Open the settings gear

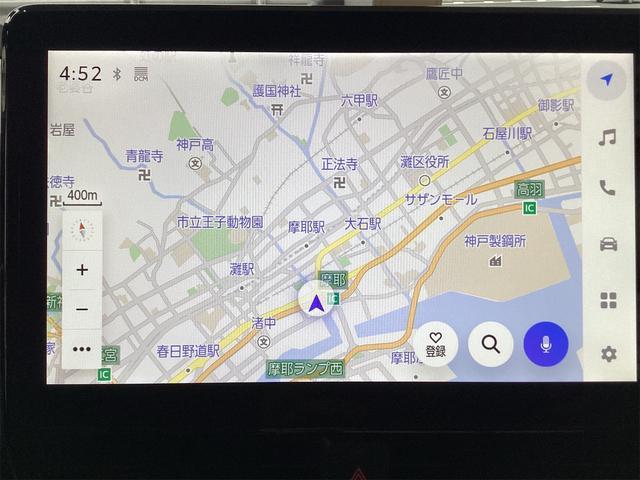click(x=609, y=354)
